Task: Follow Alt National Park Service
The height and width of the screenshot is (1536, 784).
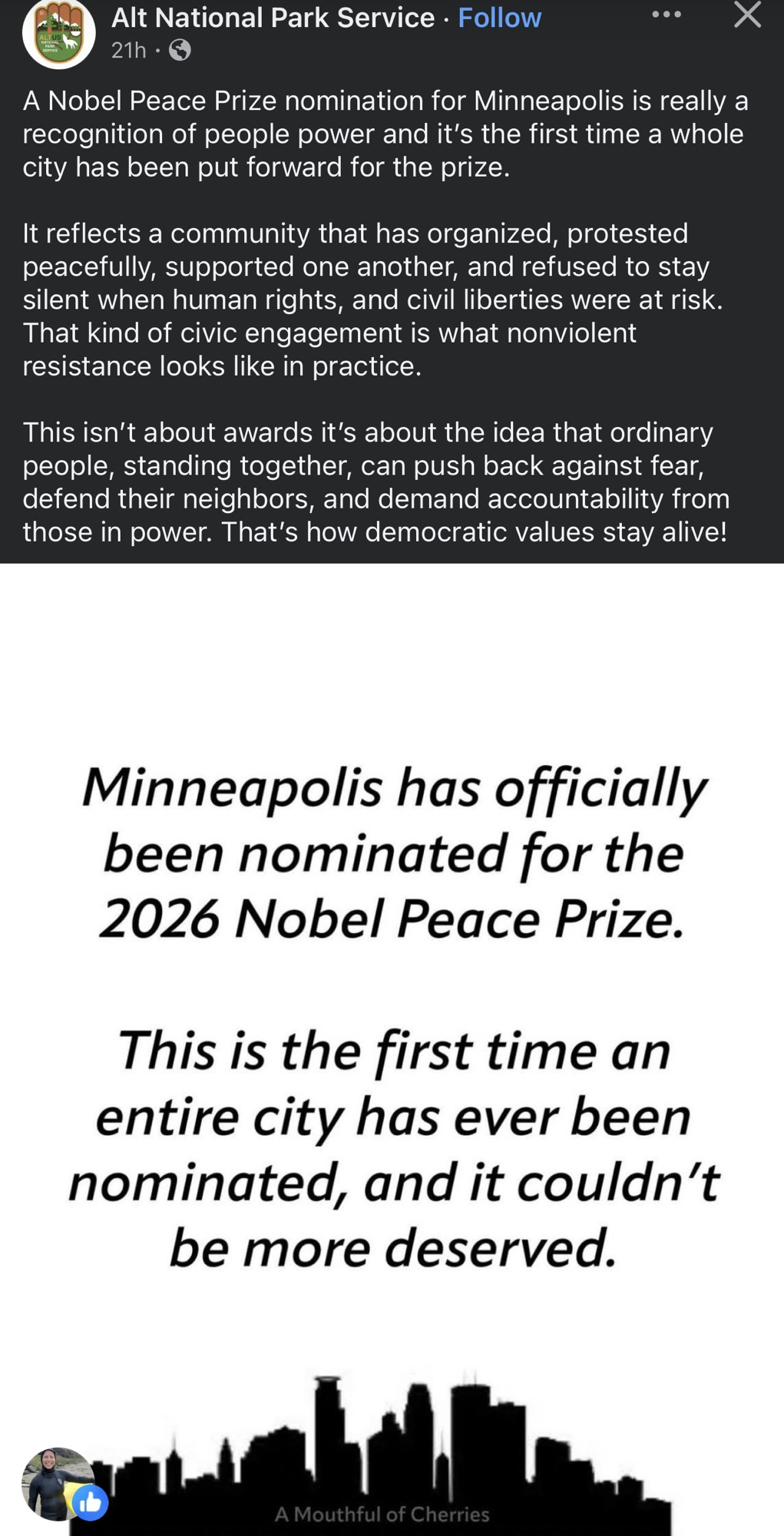Action: pos(499,18)
